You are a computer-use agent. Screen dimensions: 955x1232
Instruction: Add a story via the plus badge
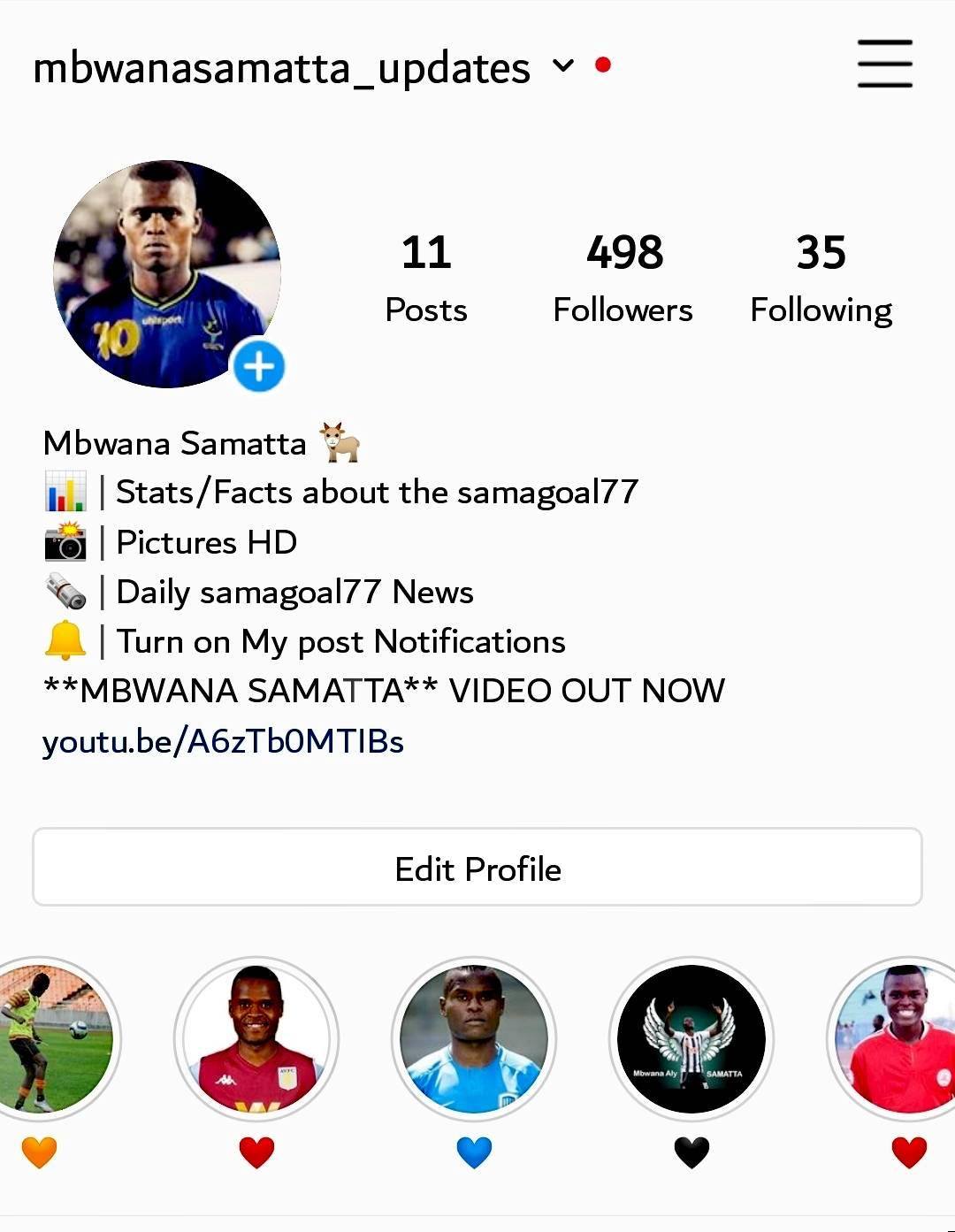(258, 366)
